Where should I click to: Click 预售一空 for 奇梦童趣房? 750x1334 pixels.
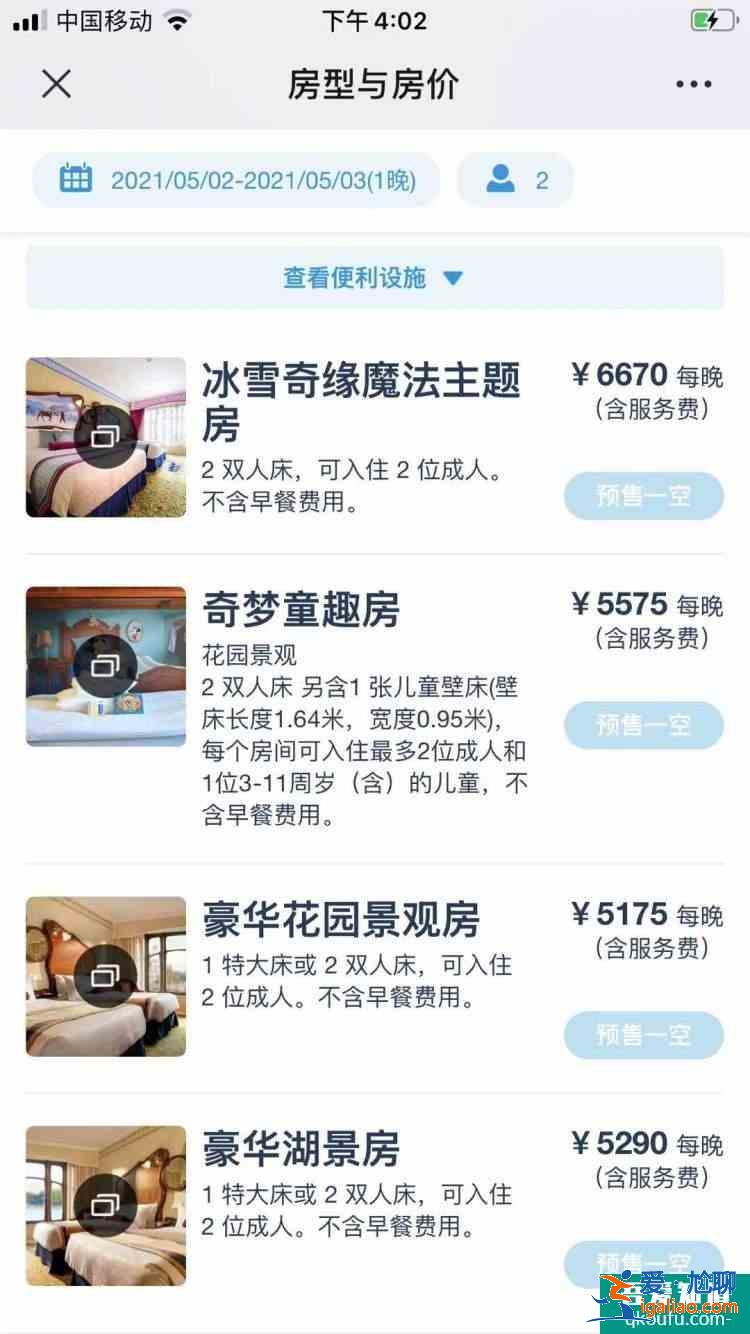pos(644,726)
